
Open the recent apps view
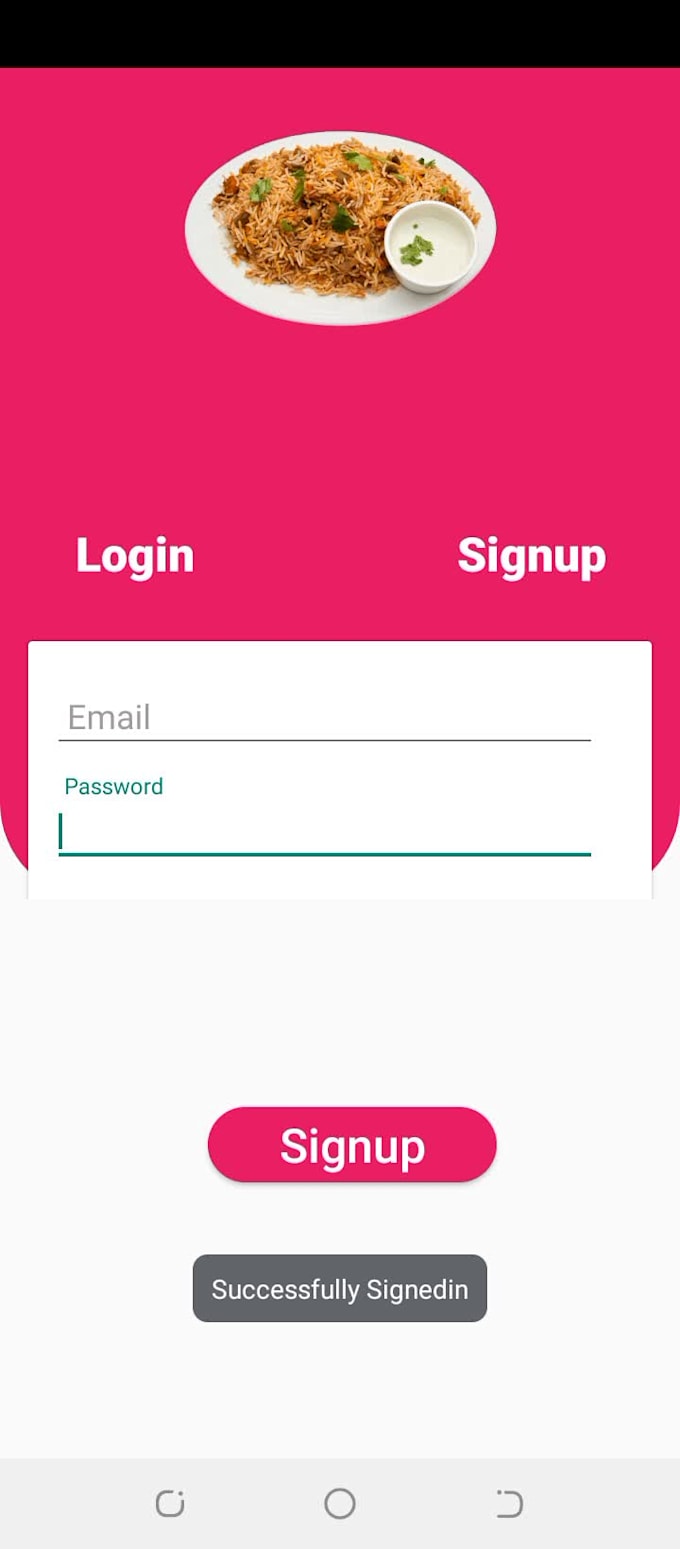(170, 1503)
